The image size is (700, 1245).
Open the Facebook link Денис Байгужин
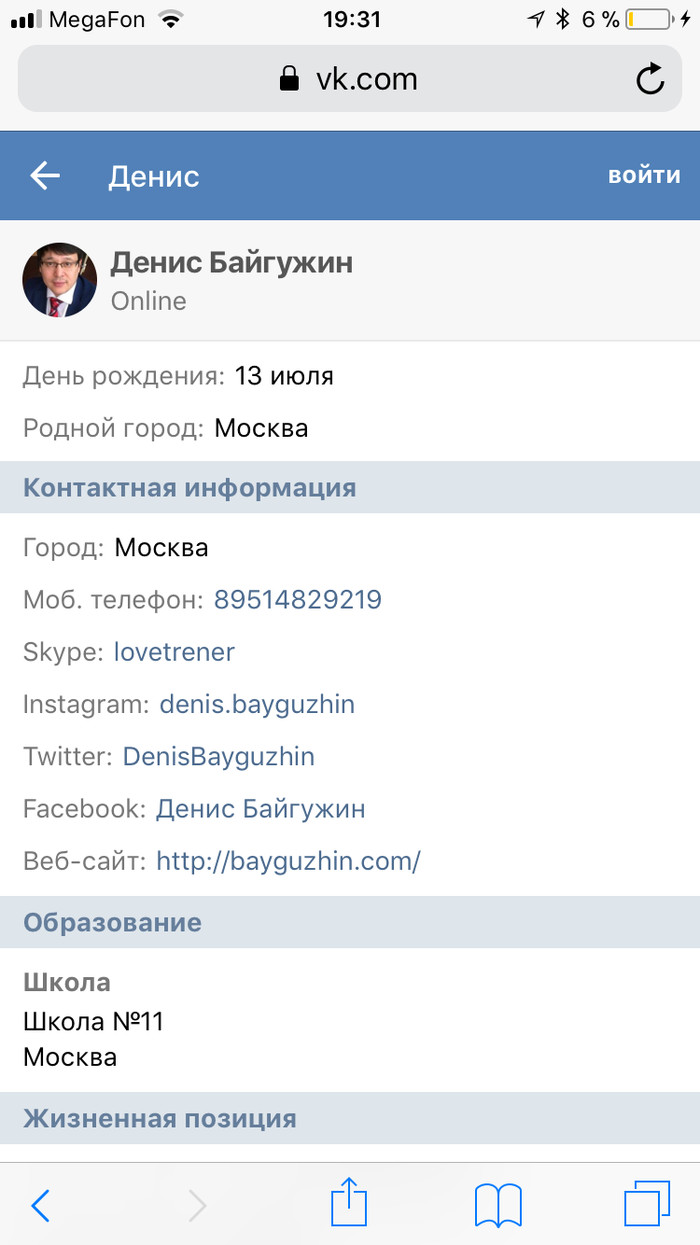[x=260, y=808]
